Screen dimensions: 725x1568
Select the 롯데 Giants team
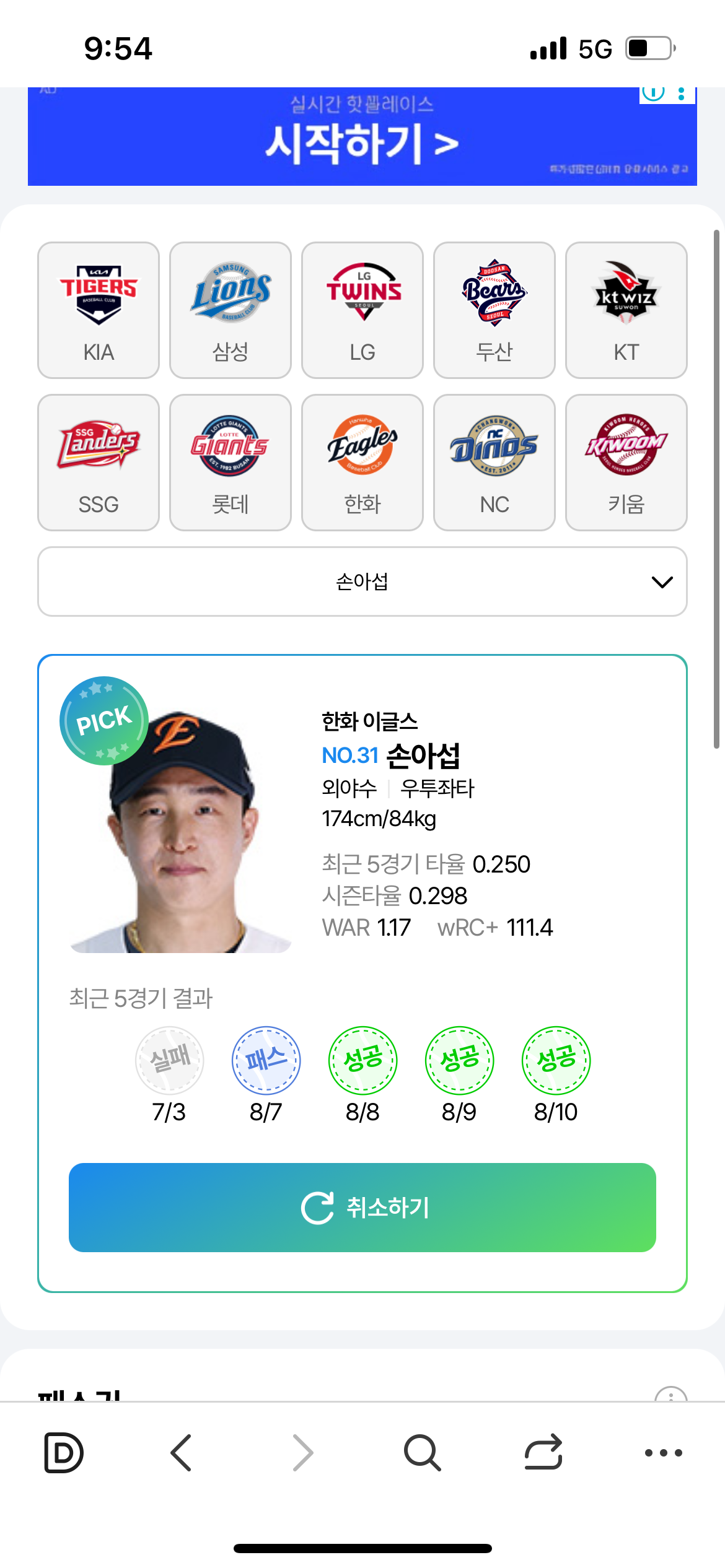pyautogui.click(x=231, y=462)
